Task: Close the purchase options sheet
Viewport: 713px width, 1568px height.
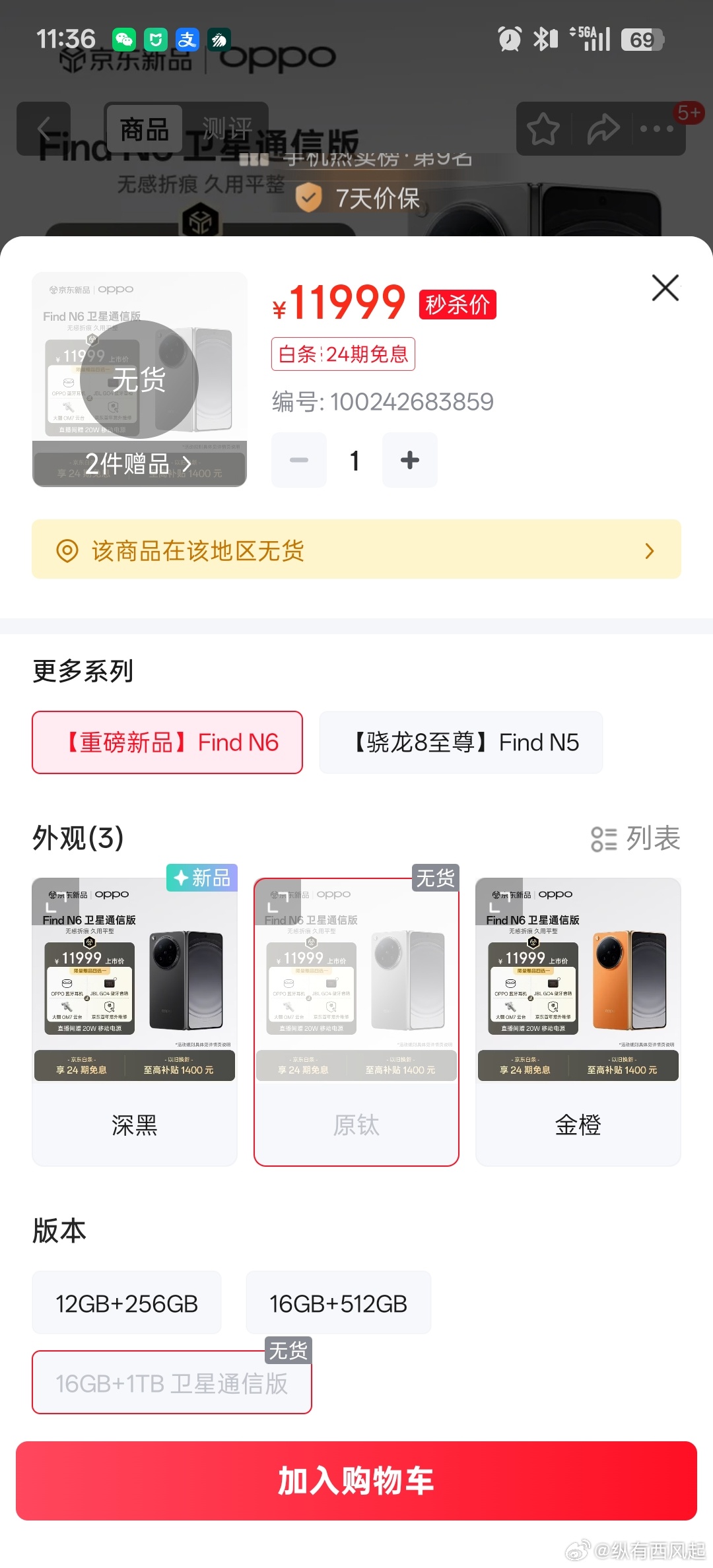Action: click(664, 288)
